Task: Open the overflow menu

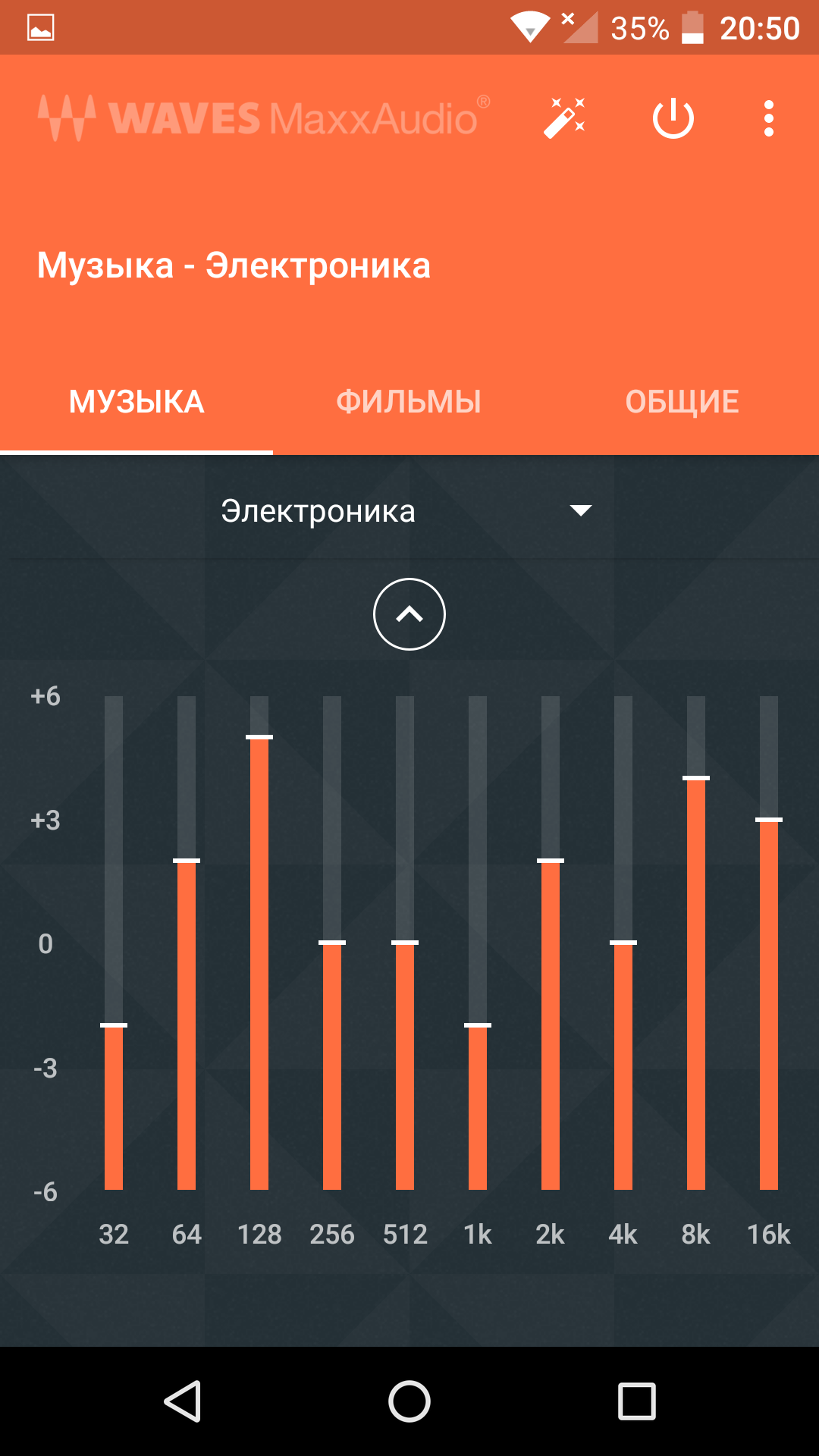Action: 768,119
